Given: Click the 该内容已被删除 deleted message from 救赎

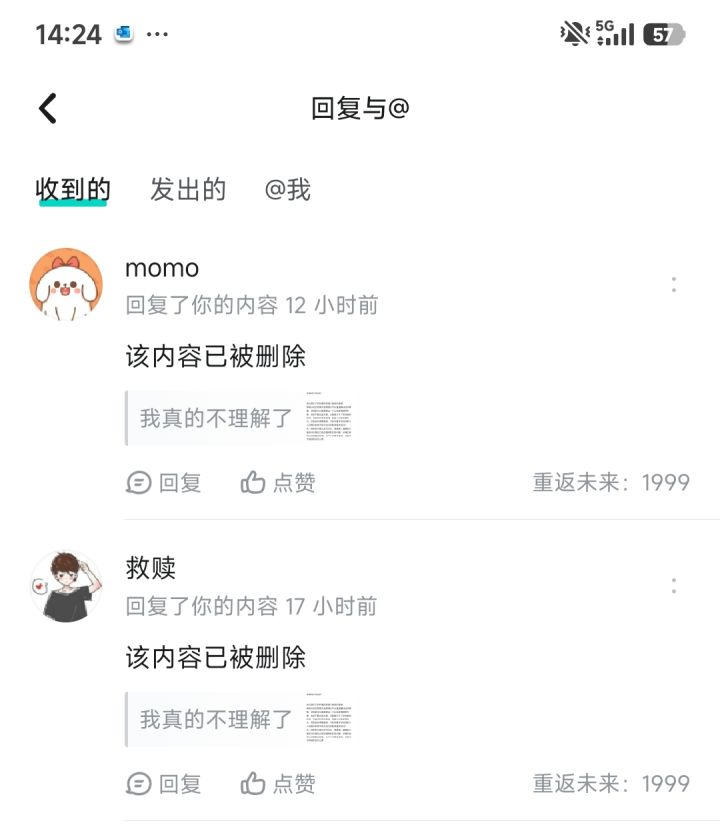Looking at the screenshot, I should (214, 659).
